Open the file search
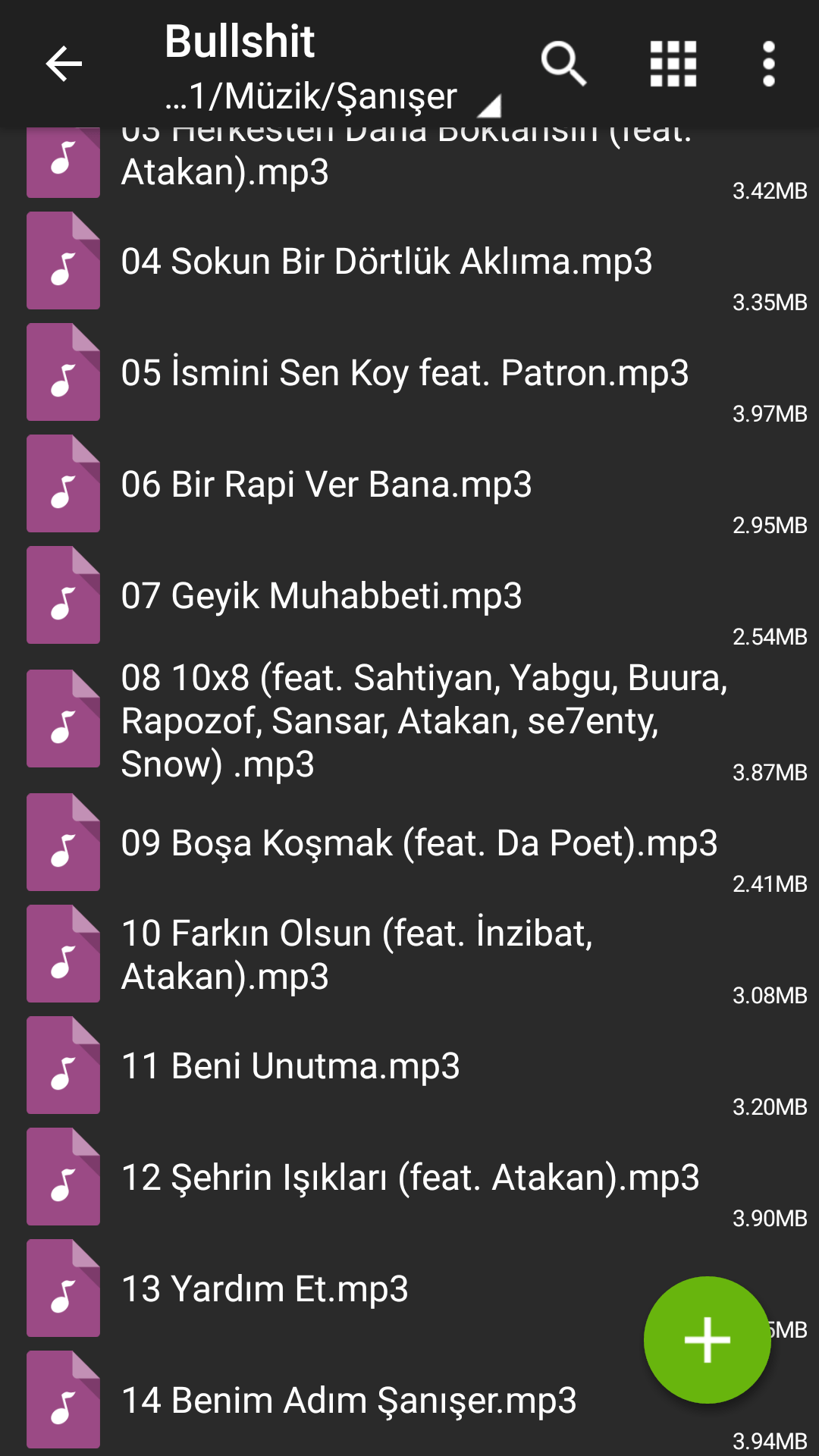Image resolution: width=819 pixels, height=1456 pixels. (x=563, y=64)
